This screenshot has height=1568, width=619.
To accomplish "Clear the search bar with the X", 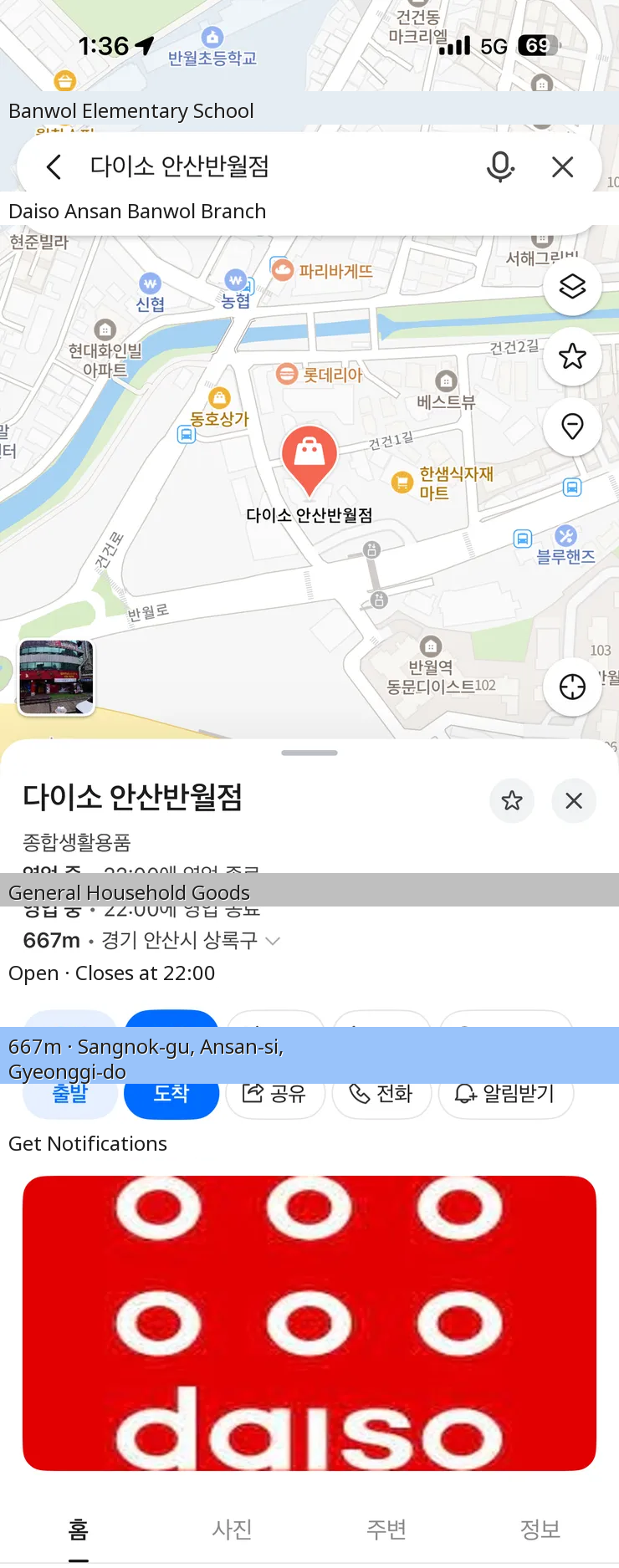I will pyautogui.click(x=563, y=167).
